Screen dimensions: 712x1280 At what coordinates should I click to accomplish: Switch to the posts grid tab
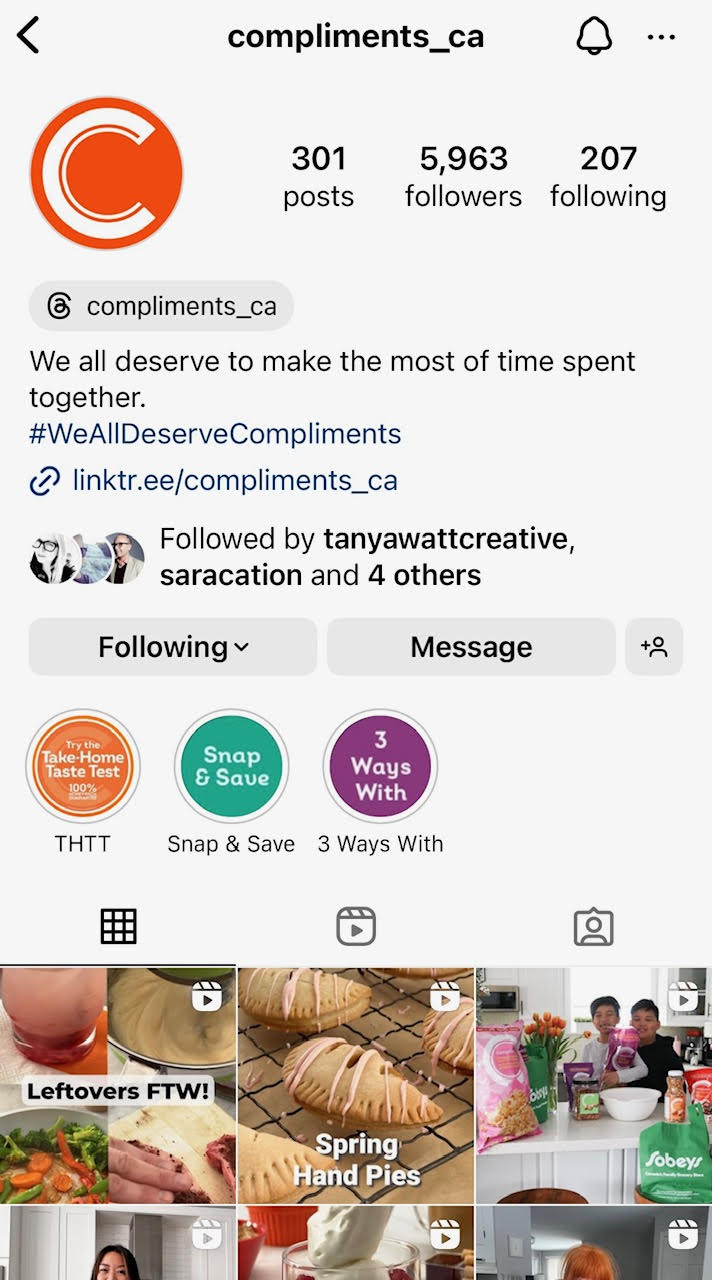point(118,927)
